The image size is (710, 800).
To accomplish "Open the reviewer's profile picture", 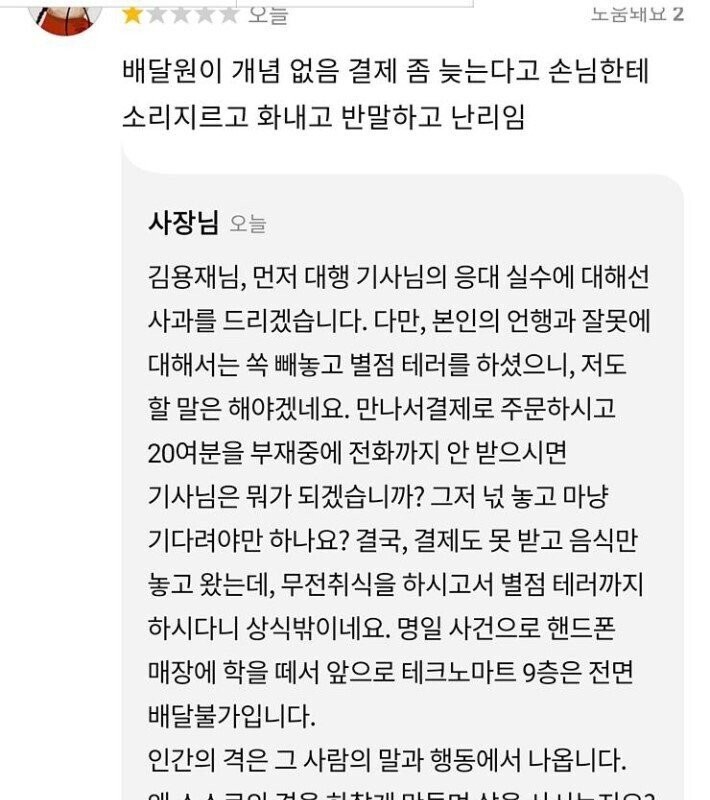I will (67, 12).
